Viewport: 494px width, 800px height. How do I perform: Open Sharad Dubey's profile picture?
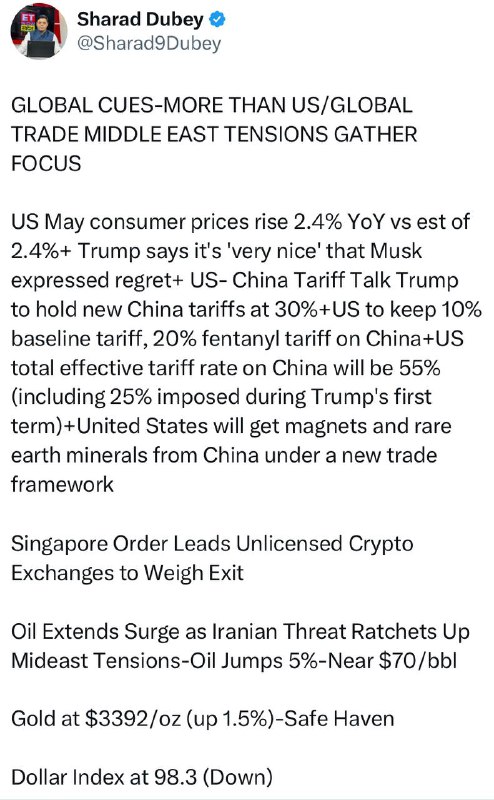pyautogui.click(x=39, y=32)
